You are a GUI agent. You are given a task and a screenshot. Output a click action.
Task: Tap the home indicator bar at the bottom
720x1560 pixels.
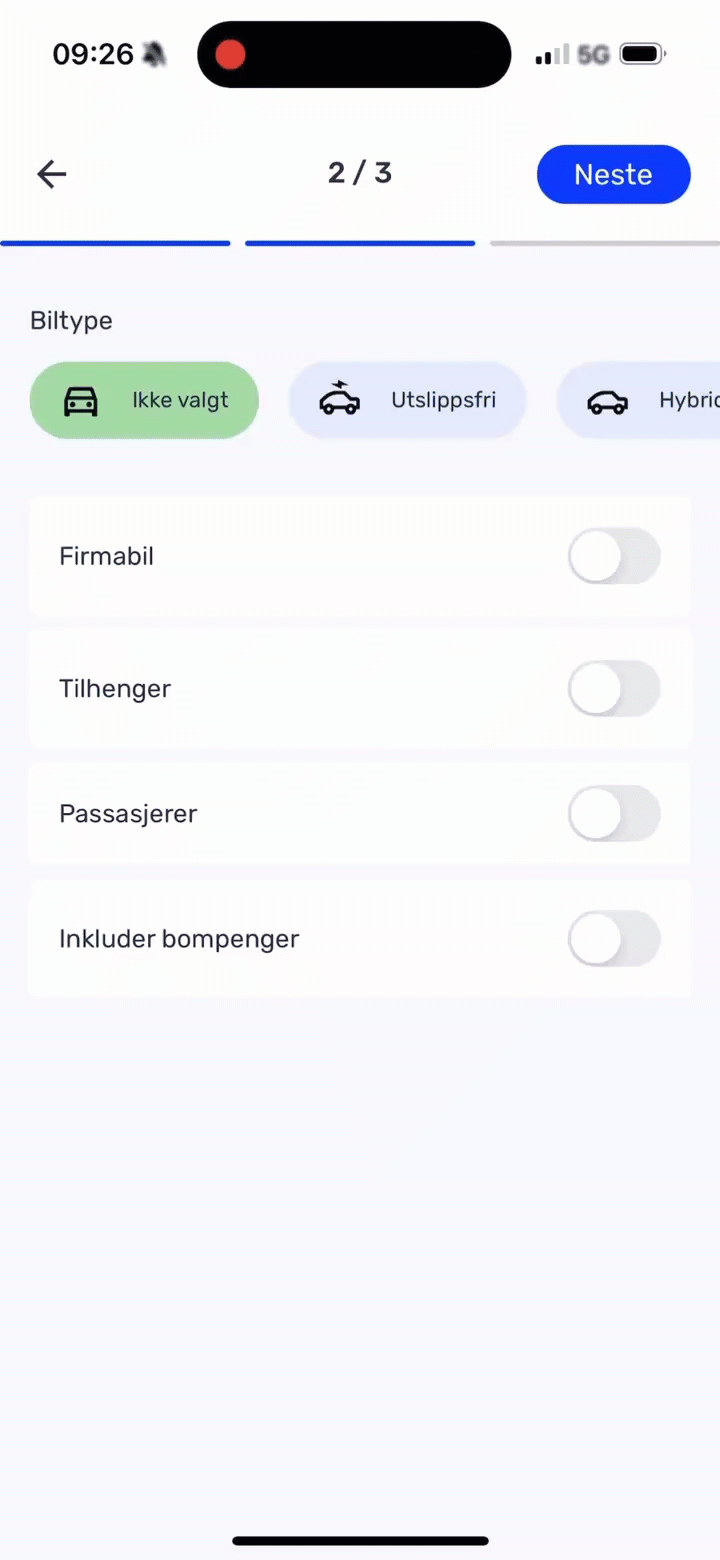pos(360,1541)
